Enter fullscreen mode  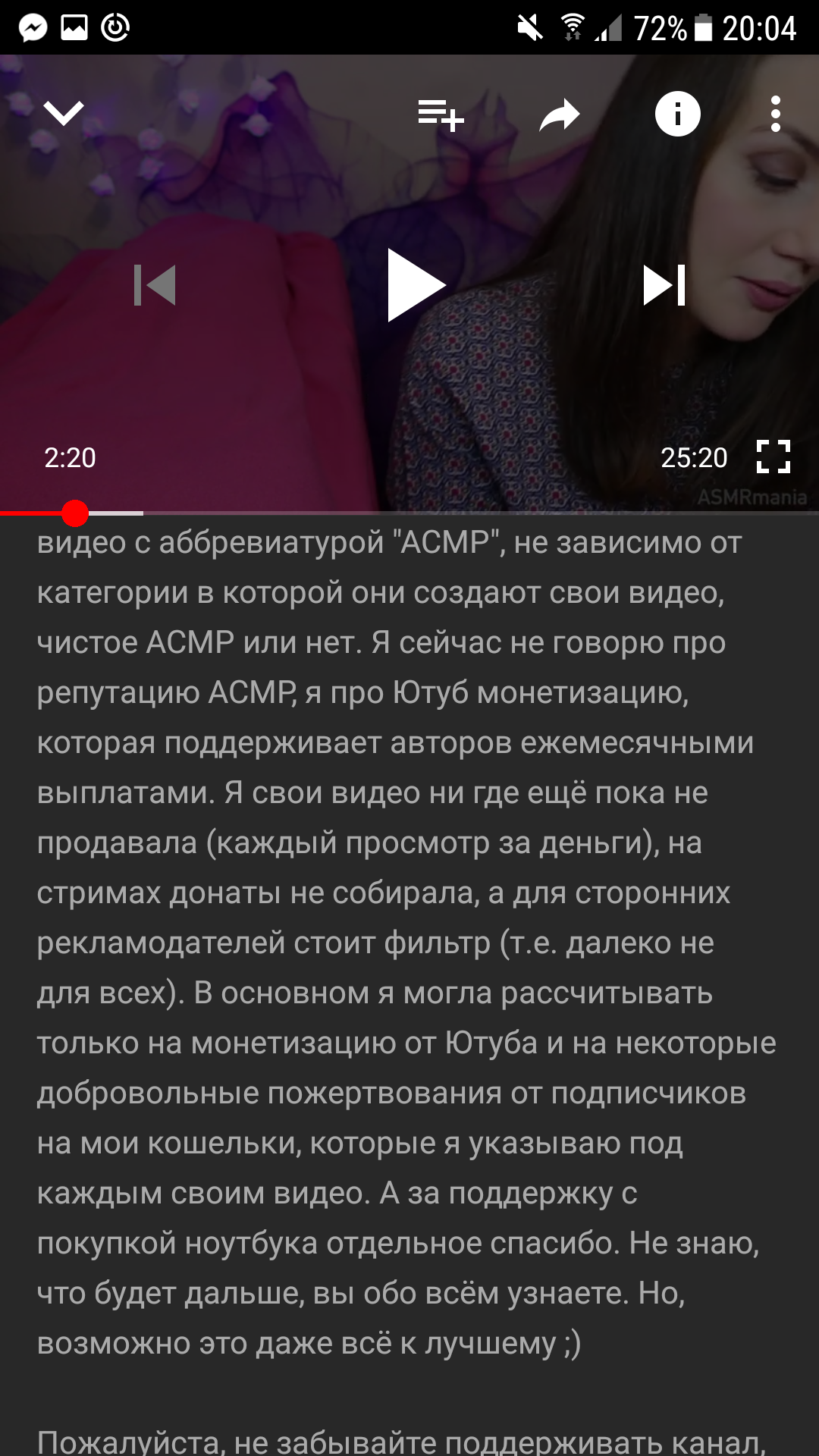[773, 457]
